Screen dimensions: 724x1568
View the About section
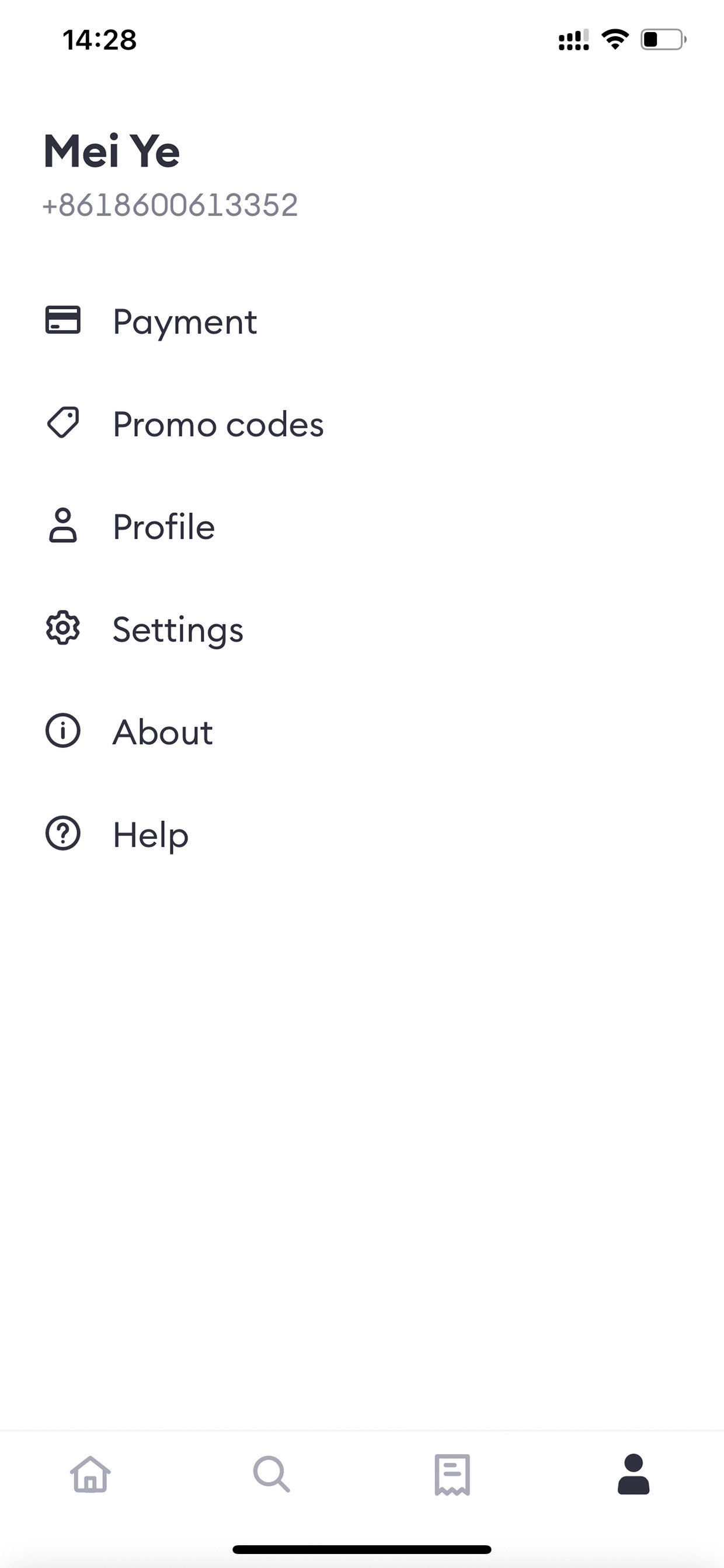point(362,731)
